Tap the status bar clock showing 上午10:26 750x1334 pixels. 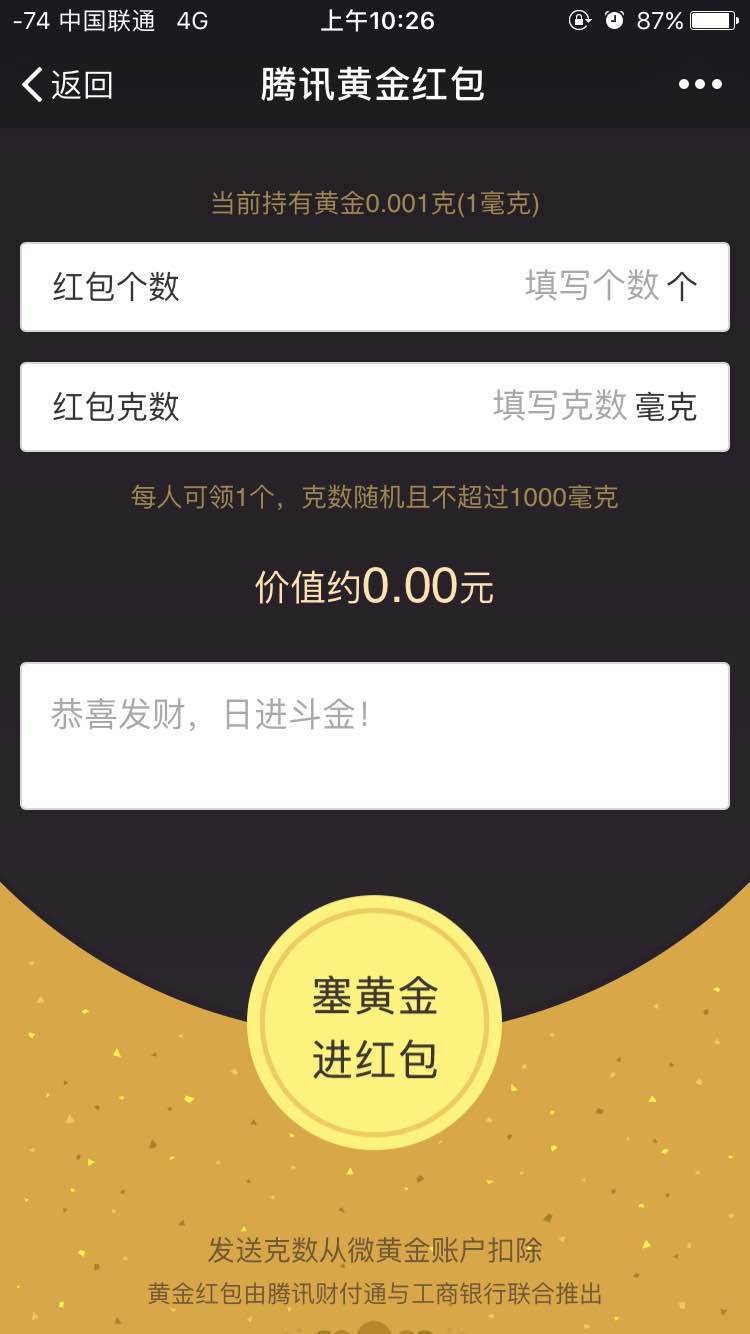[x=377, y=20]
